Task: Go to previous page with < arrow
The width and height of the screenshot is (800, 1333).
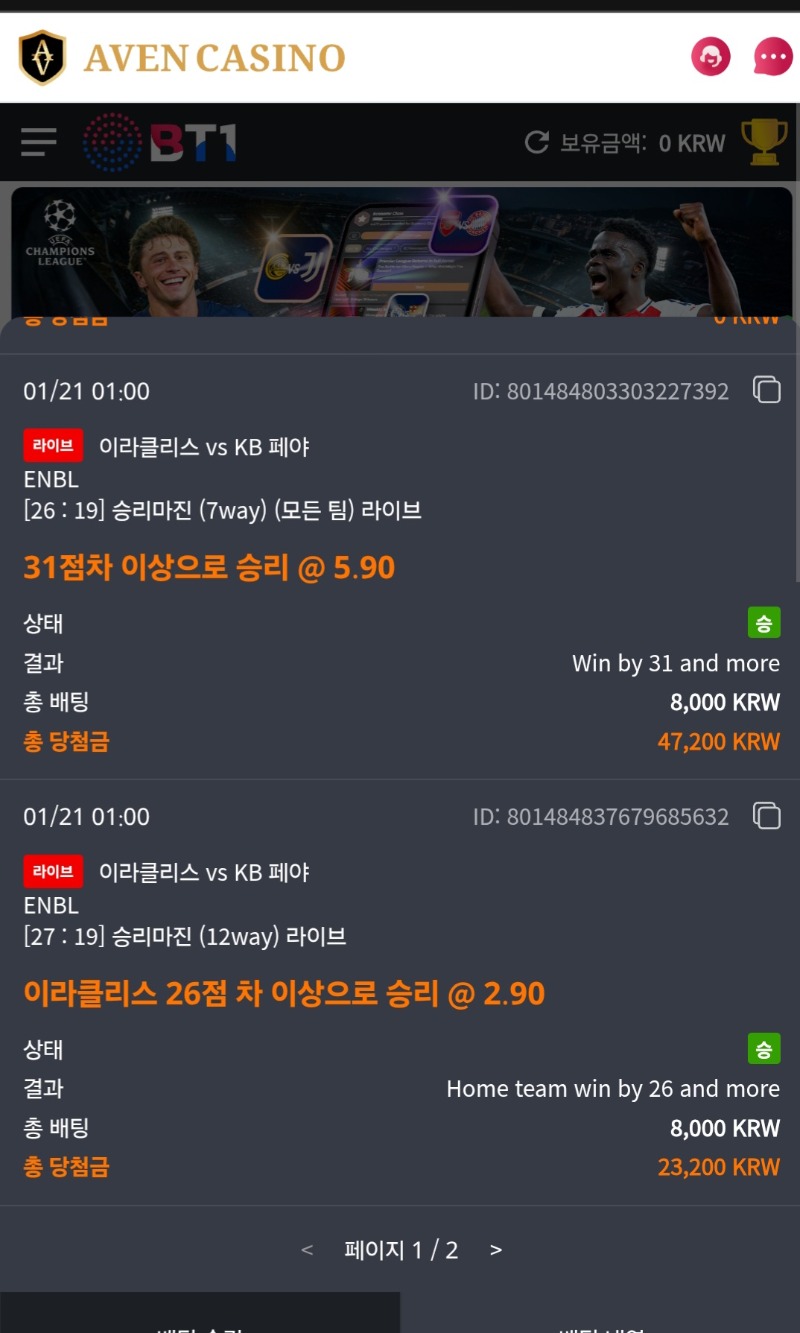Action: (308, 1249)
